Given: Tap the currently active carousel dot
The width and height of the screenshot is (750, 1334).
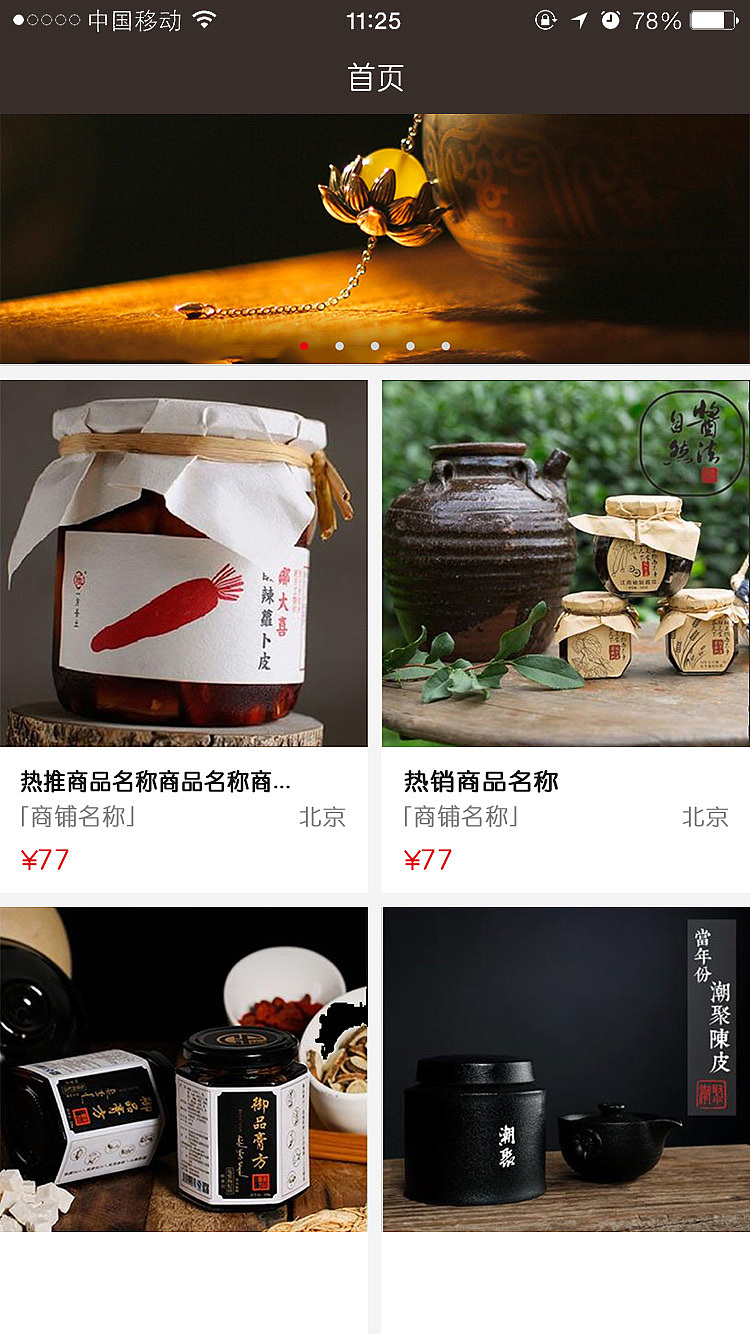Looking at the screenshot, I should coord(302,345).
